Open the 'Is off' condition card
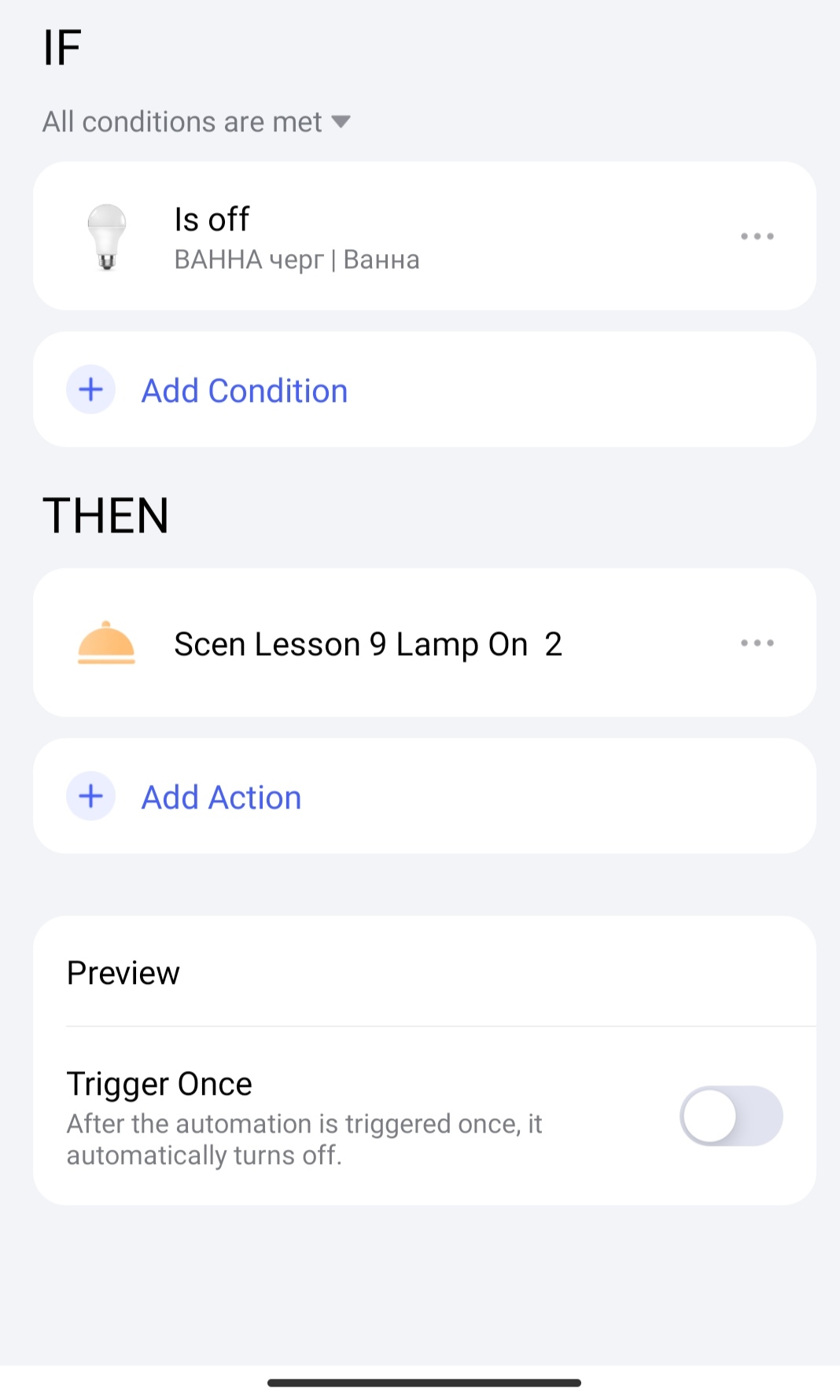Image resolution: width=840 pixels, height=1400 pixels. click(x=354, y=236)
